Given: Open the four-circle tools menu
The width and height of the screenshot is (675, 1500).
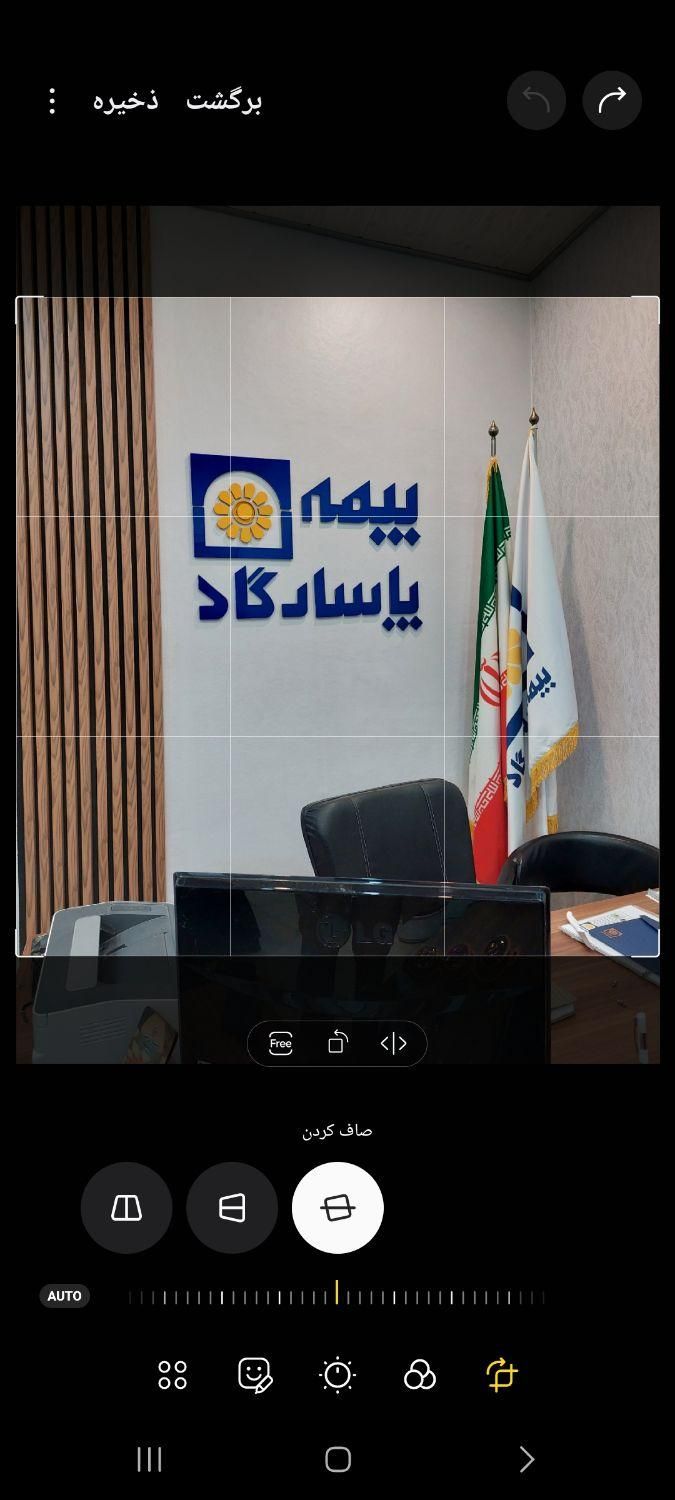Looking at the screenshot, I should pos(172,1375).
